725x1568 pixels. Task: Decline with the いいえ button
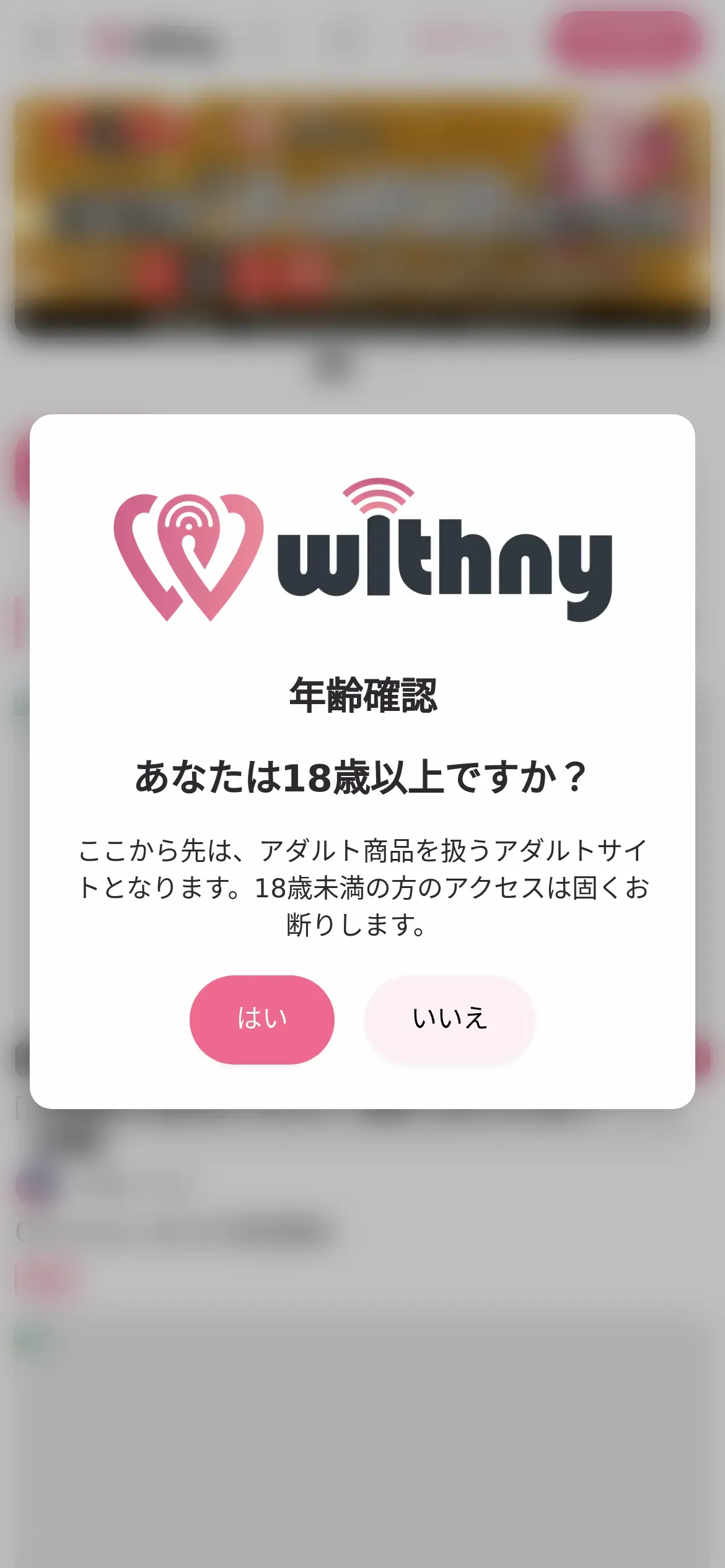point(450,1019)
